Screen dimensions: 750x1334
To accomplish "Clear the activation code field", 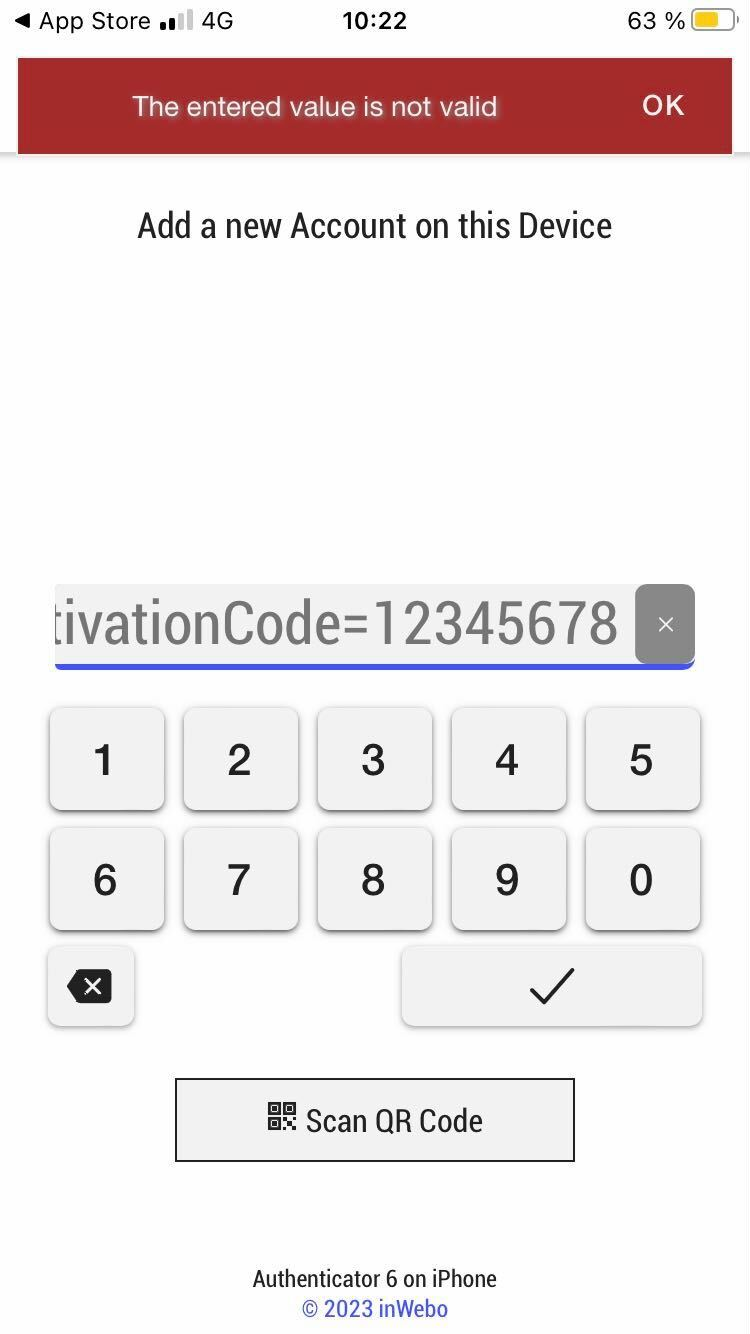I will pos(665,624).
